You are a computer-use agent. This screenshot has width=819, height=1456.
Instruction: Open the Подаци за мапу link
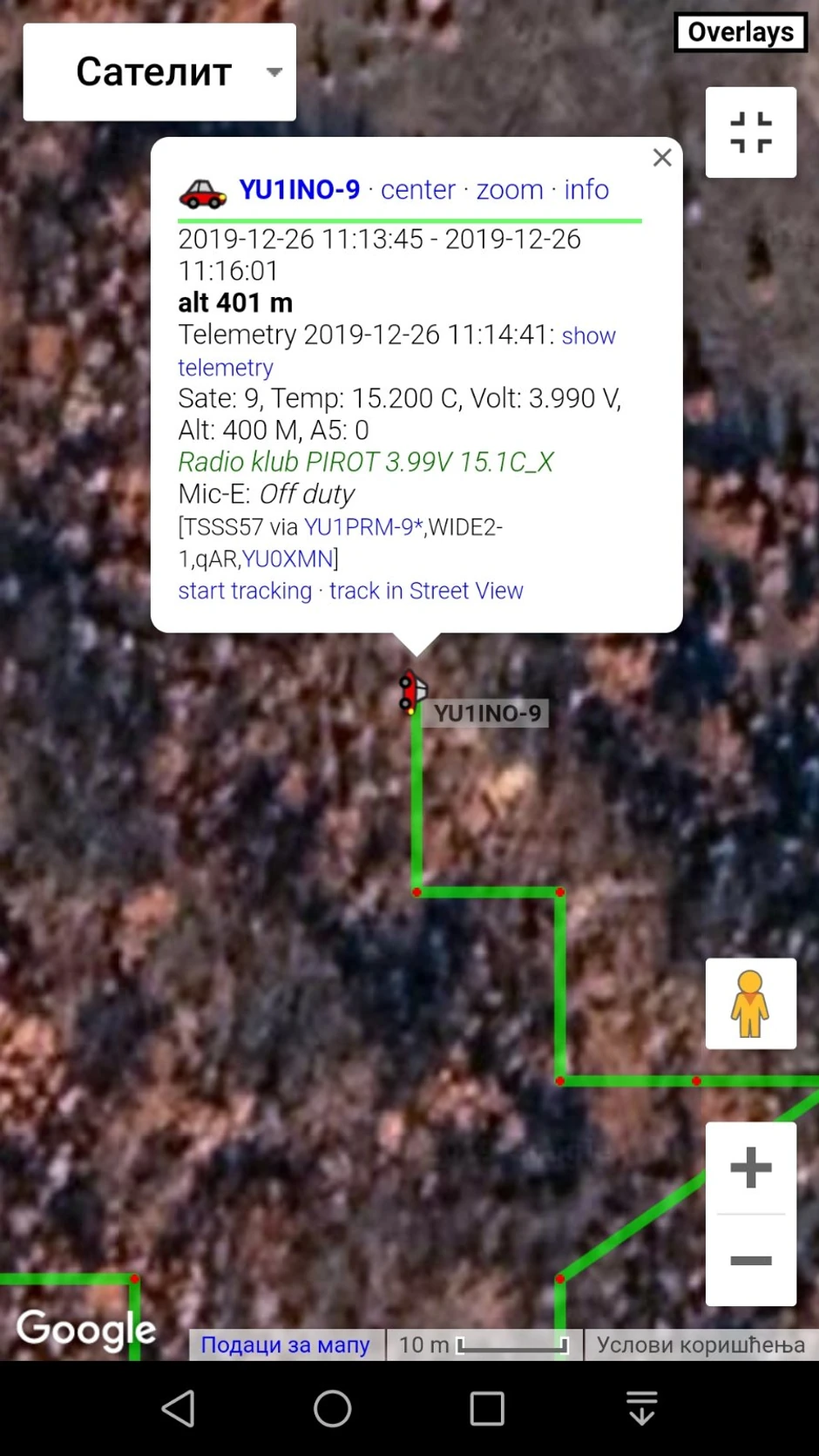tap(285, 1344)
